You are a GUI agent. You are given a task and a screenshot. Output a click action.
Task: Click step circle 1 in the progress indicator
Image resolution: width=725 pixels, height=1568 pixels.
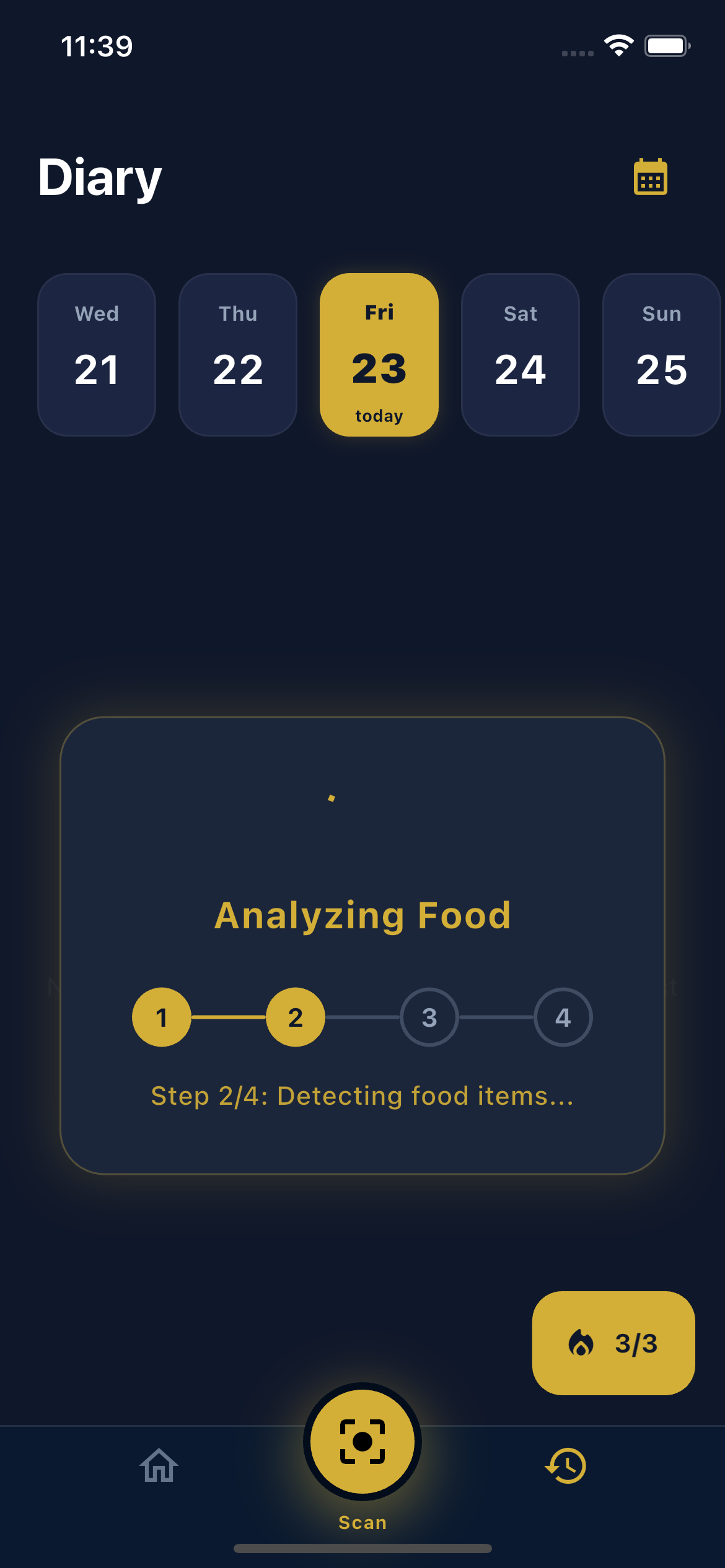162,1018
